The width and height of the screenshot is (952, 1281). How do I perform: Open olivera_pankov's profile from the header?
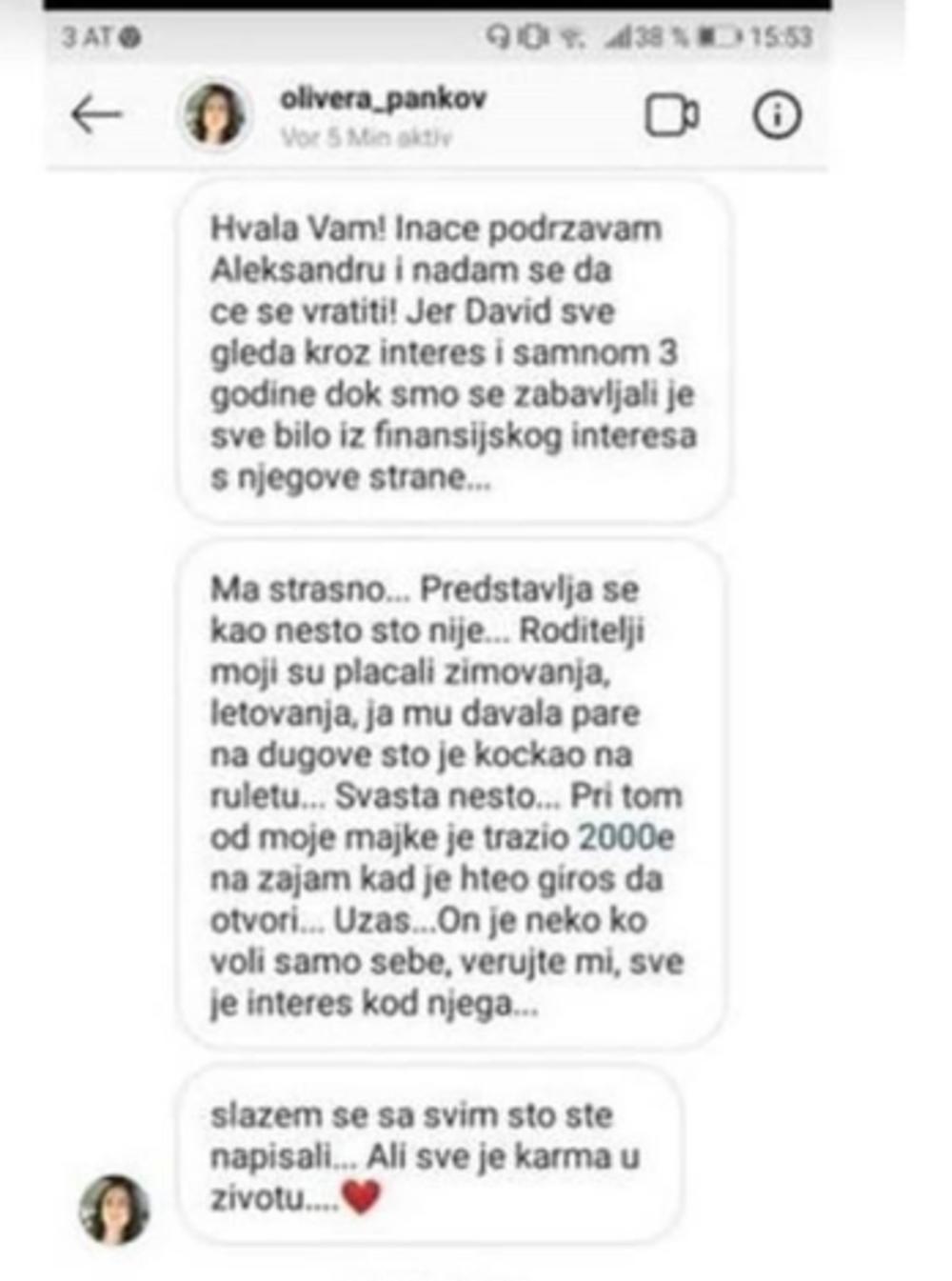point(382,99)
